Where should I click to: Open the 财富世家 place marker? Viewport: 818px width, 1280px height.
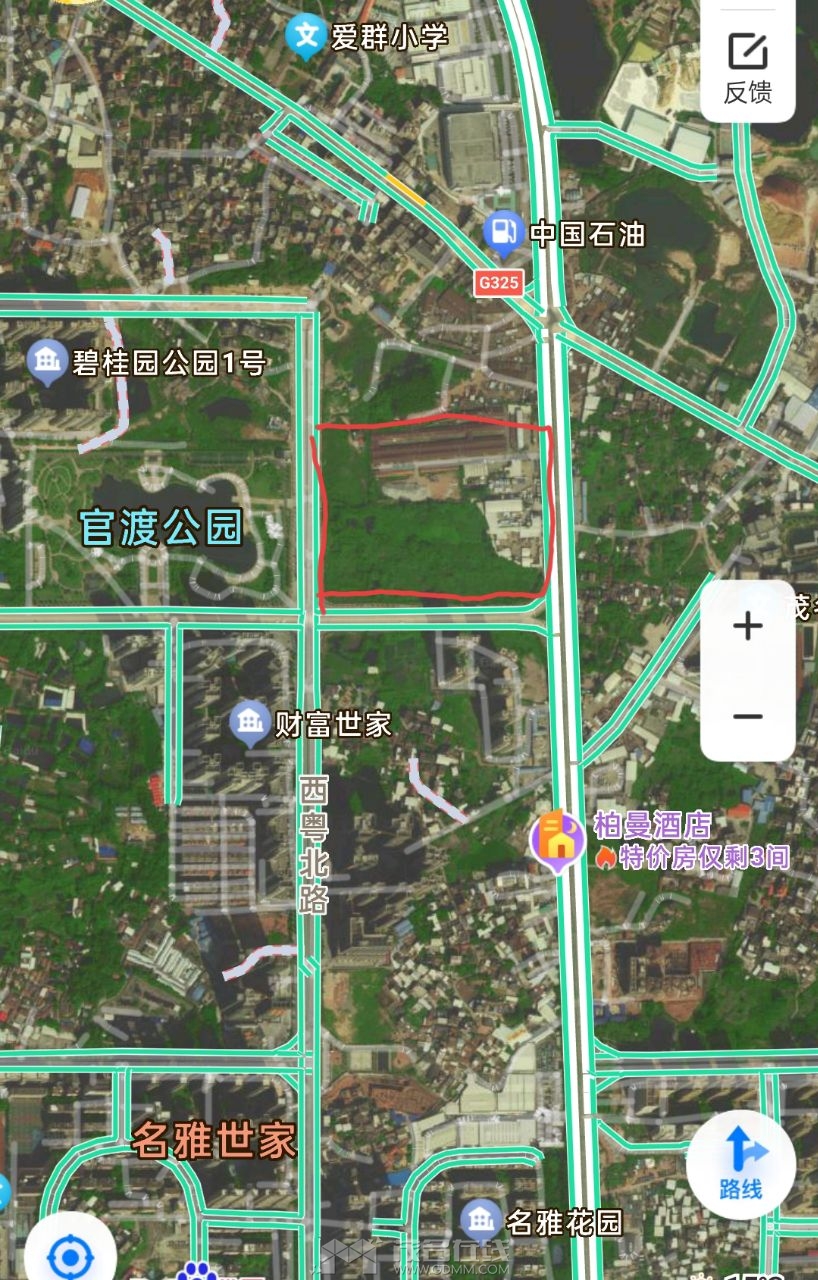tap(249, 722)
